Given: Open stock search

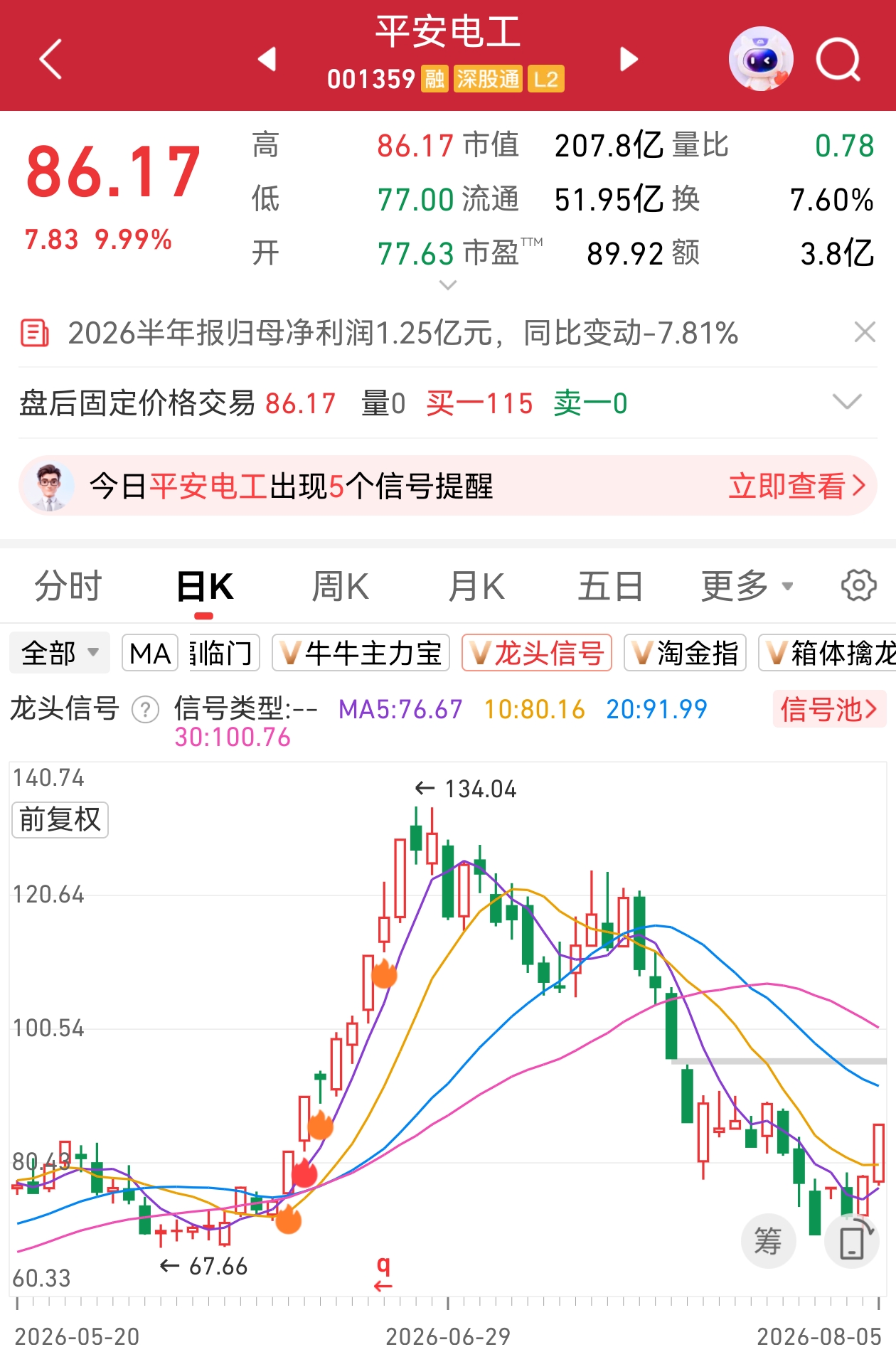Looking at the screenshot, I should point(838,60).
